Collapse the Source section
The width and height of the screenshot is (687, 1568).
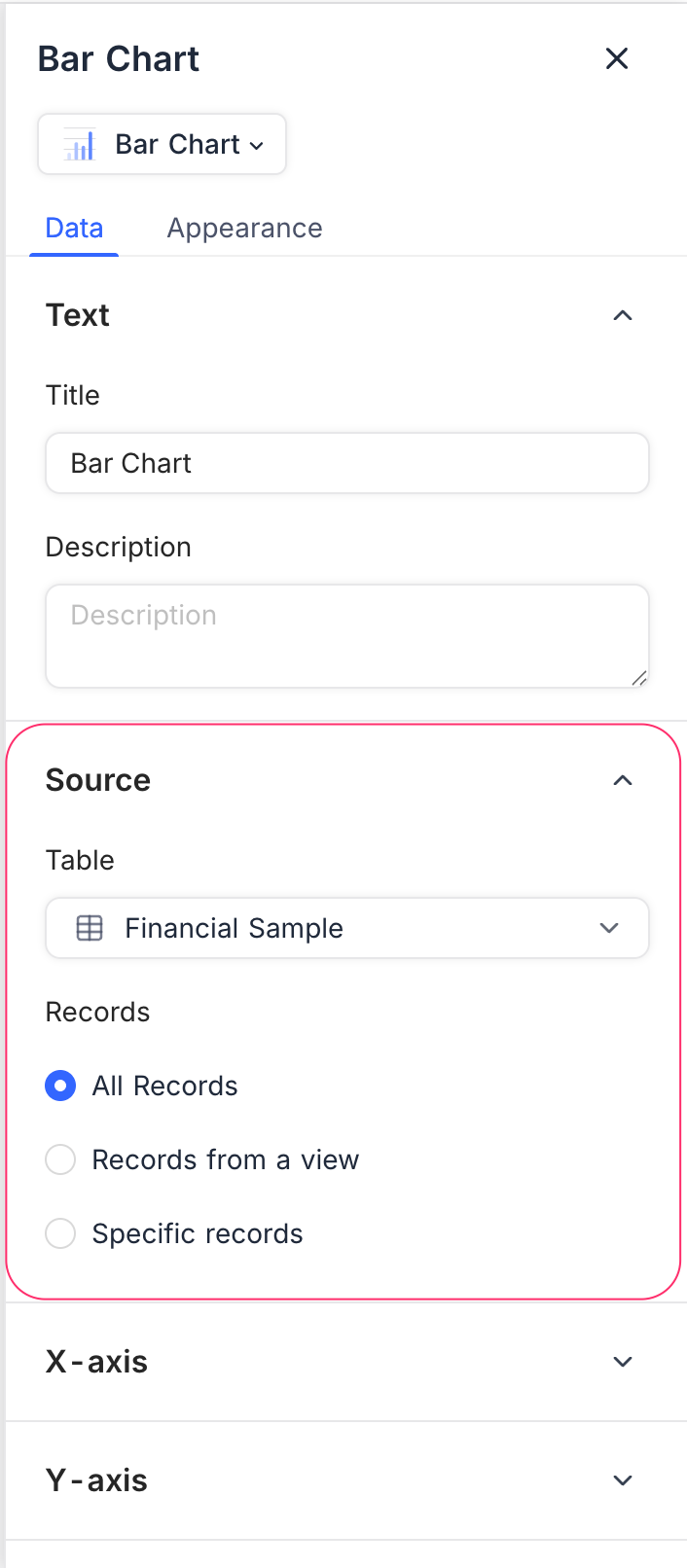[x=623, y=781]
